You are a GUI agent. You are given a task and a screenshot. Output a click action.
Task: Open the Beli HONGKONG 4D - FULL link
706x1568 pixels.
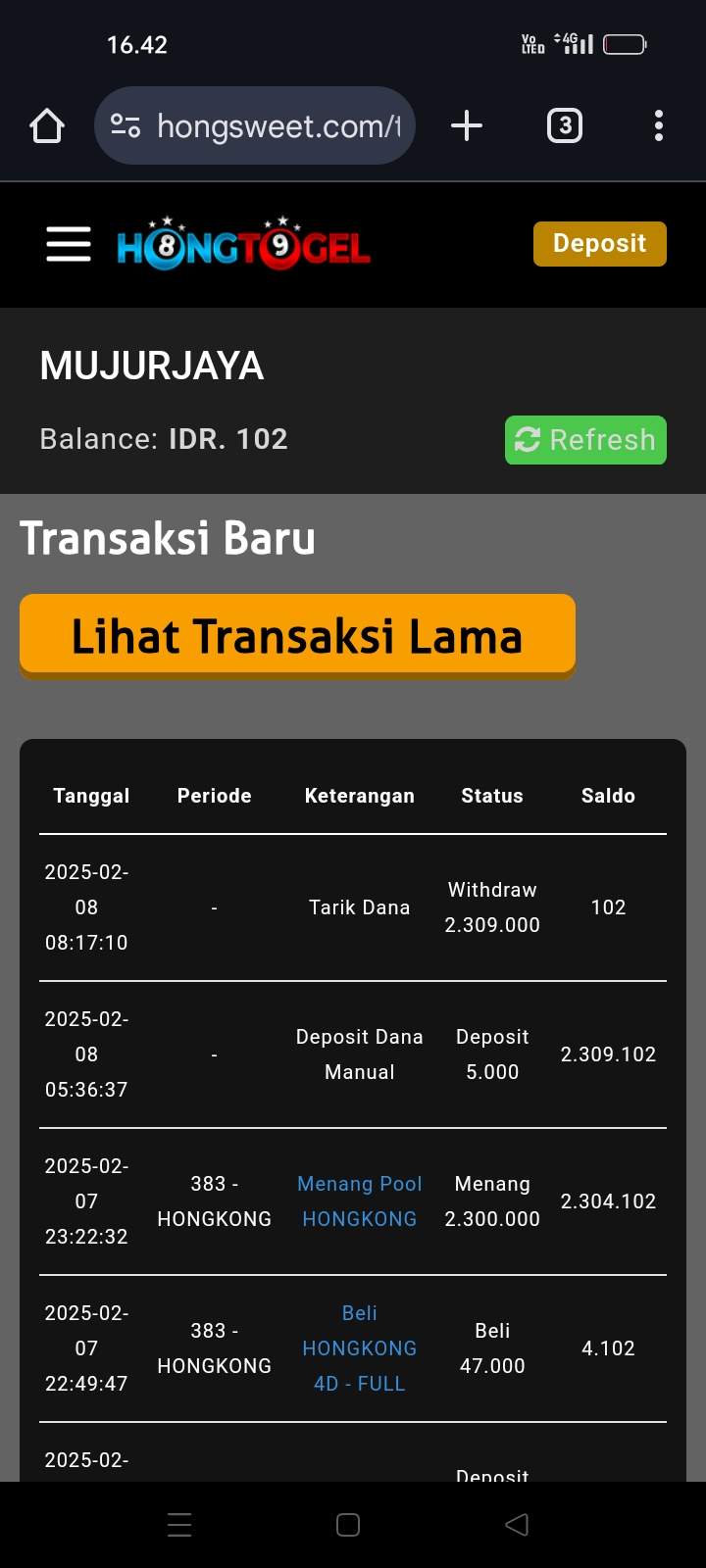pyautogui.click(x=360, y=1348)
